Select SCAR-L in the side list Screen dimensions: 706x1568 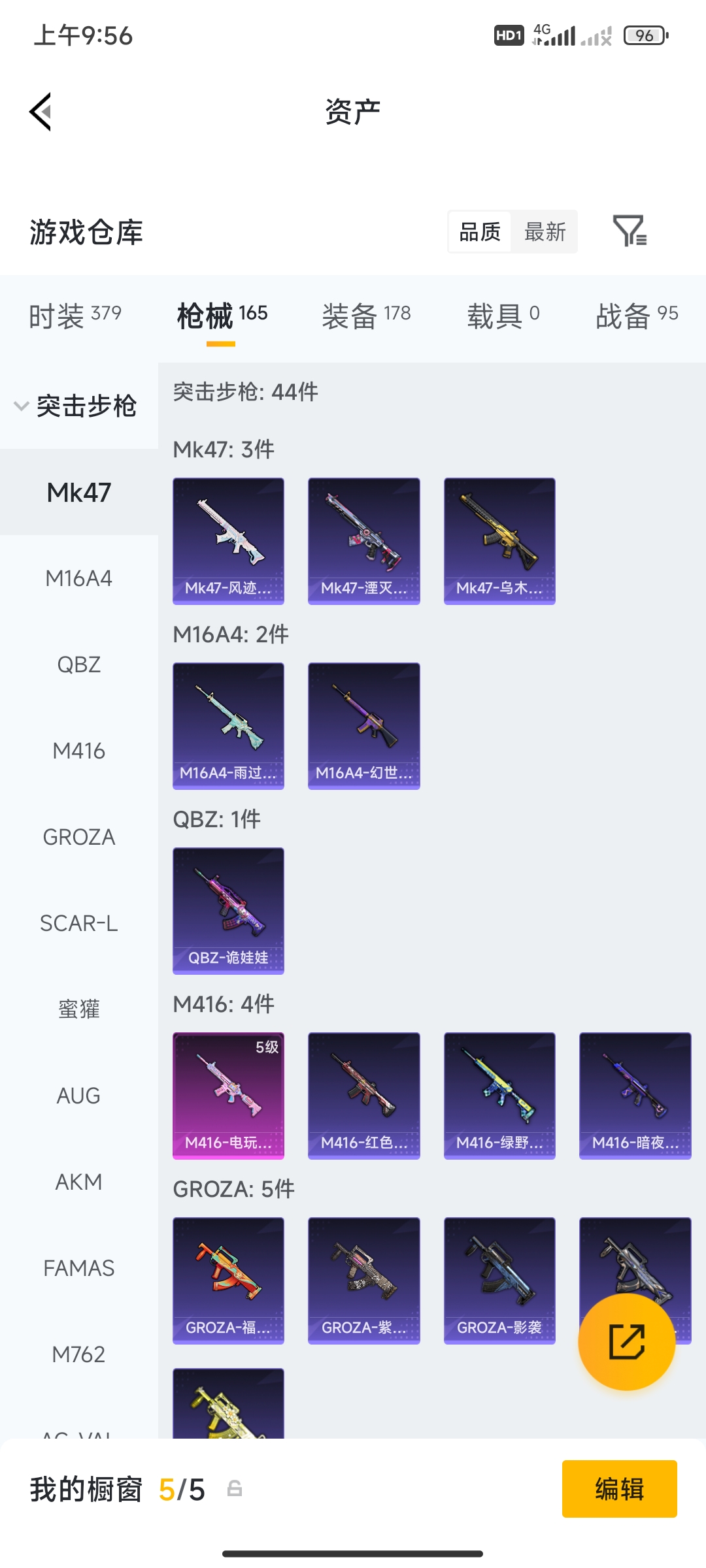78,923
